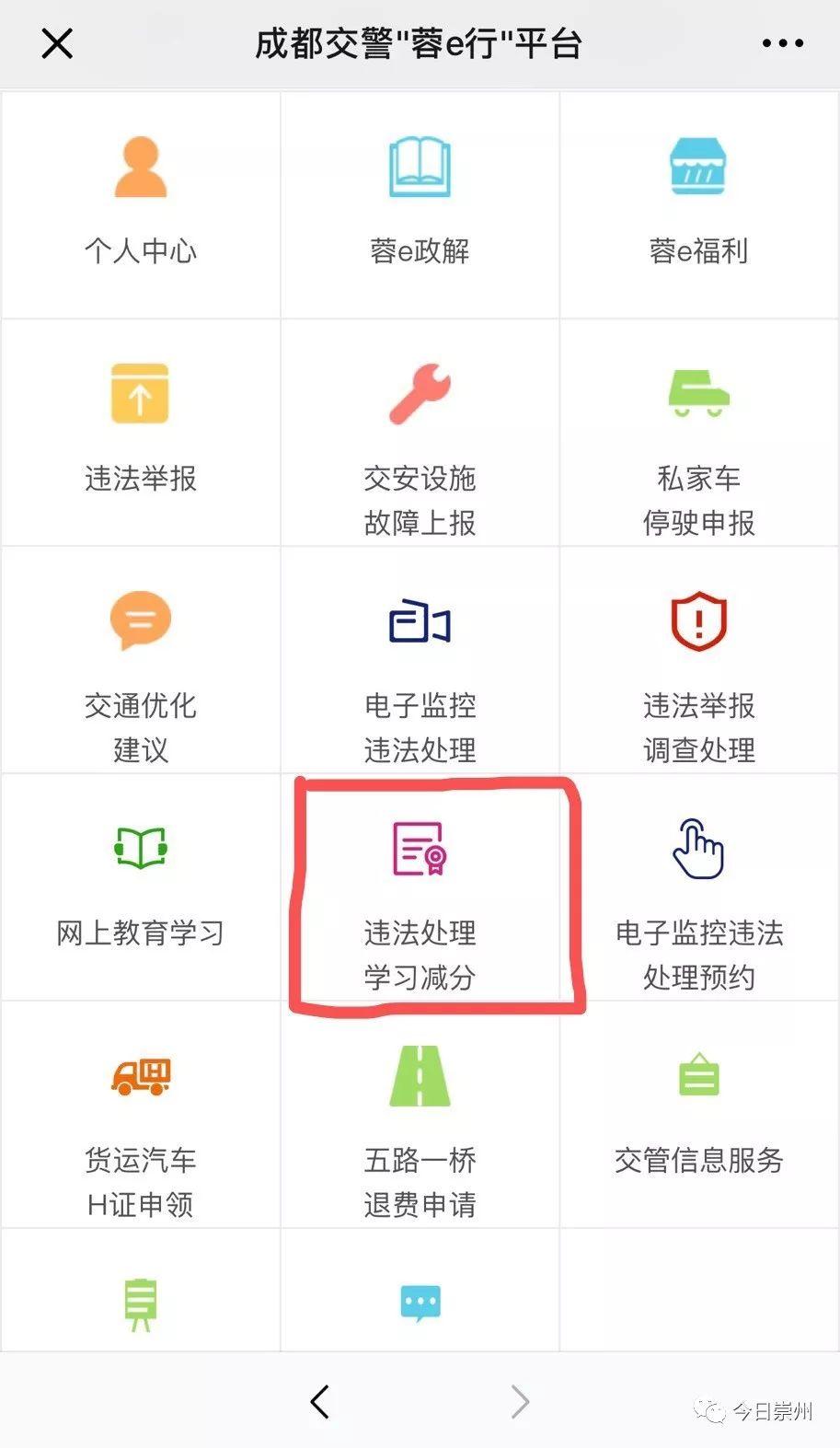Open 蓉e福利

pos(698,204)
